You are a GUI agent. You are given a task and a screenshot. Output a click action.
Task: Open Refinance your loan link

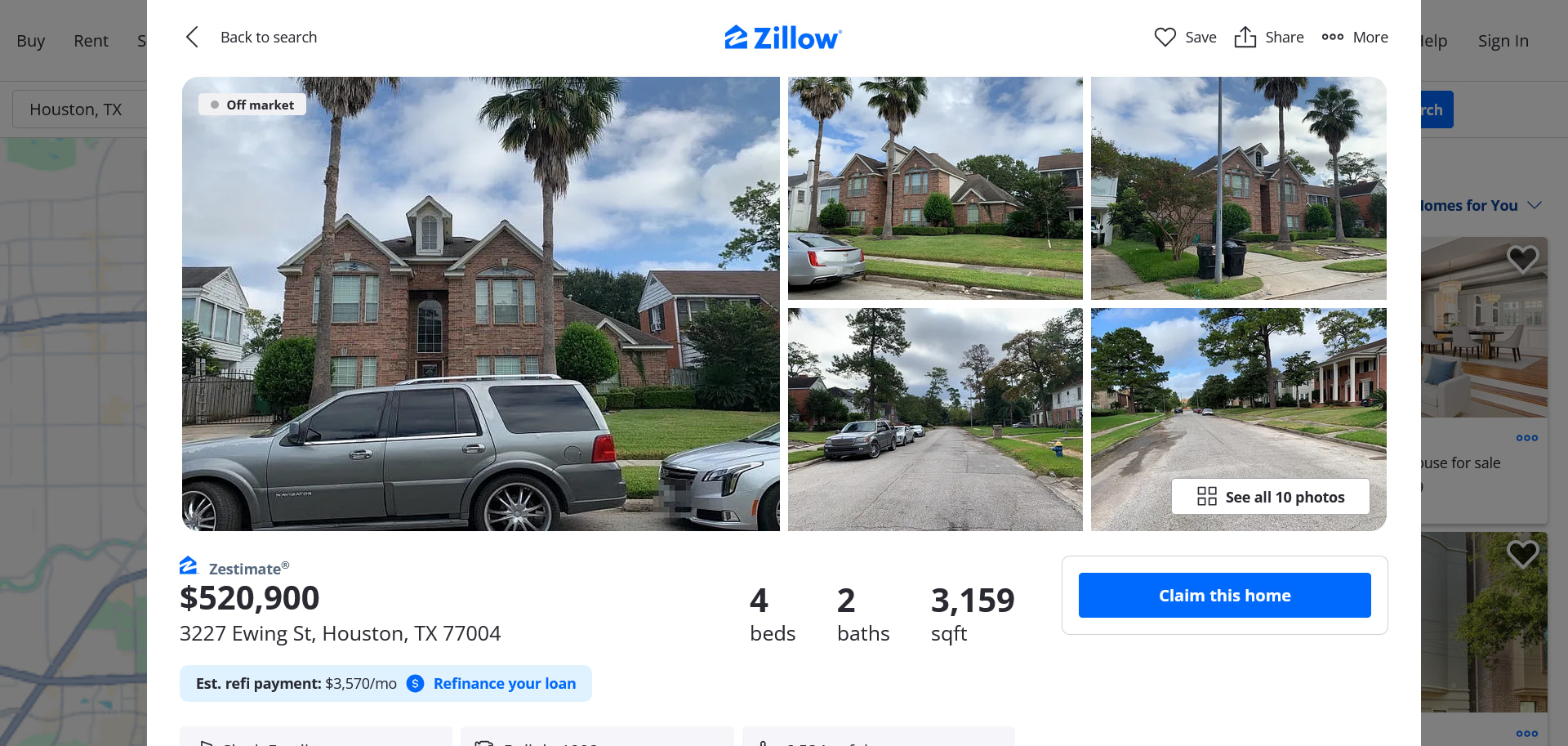pos(504,684)
